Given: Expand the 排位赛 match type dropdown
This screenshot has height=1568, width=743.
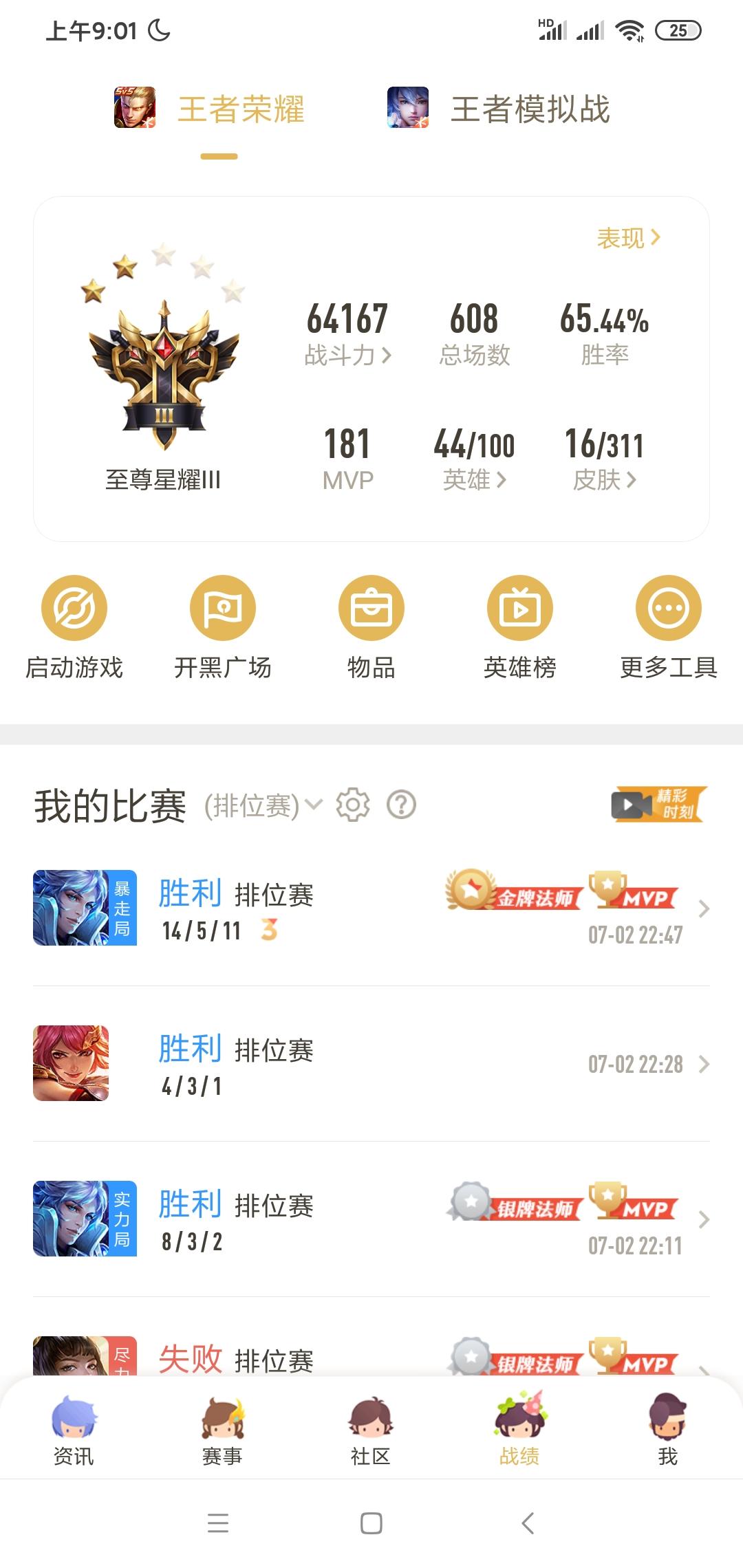Looking at the screenshot, I should (x=263, y=805).
